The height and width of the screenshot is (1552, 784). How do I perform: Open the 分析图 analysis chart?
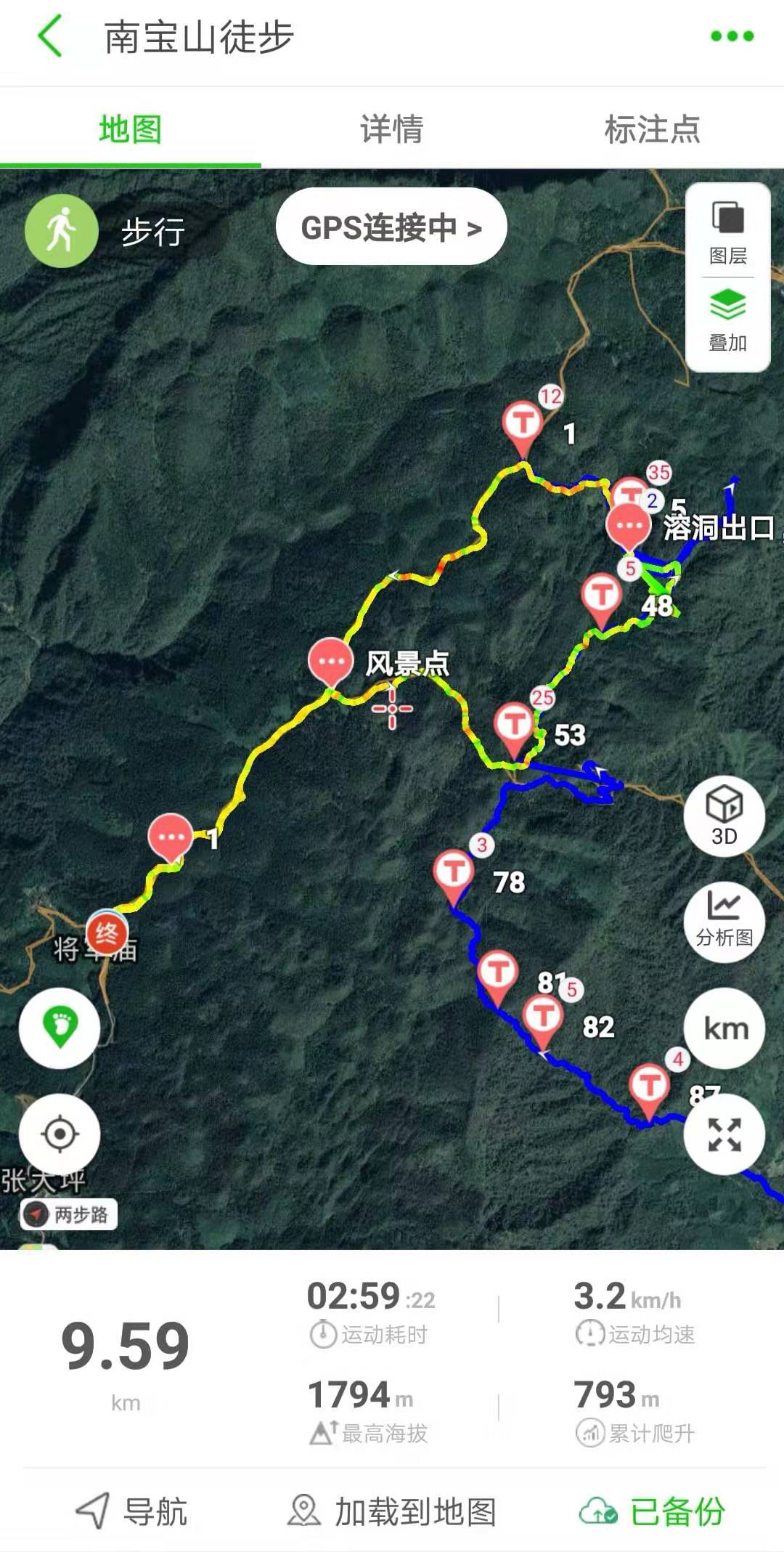[x=724, y=921]
